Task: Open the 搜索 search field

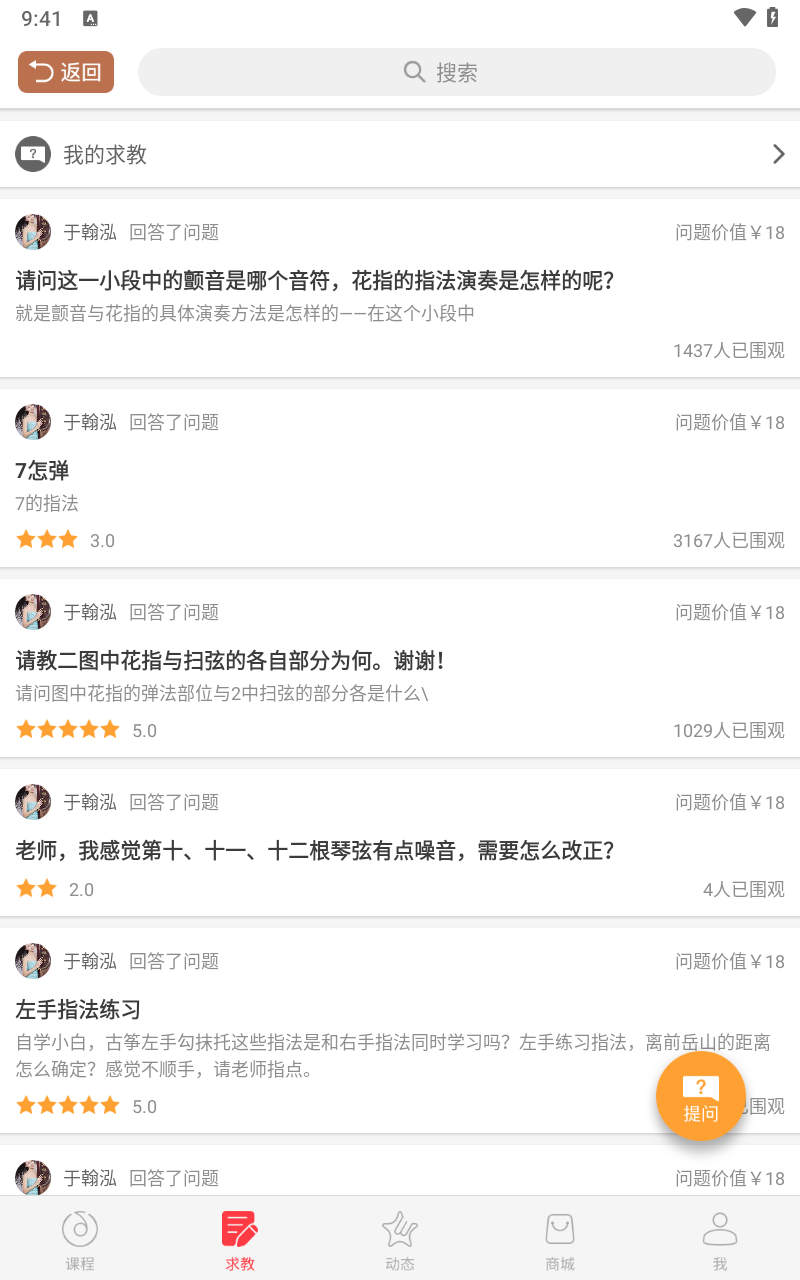Action: [x=456, y=72]
